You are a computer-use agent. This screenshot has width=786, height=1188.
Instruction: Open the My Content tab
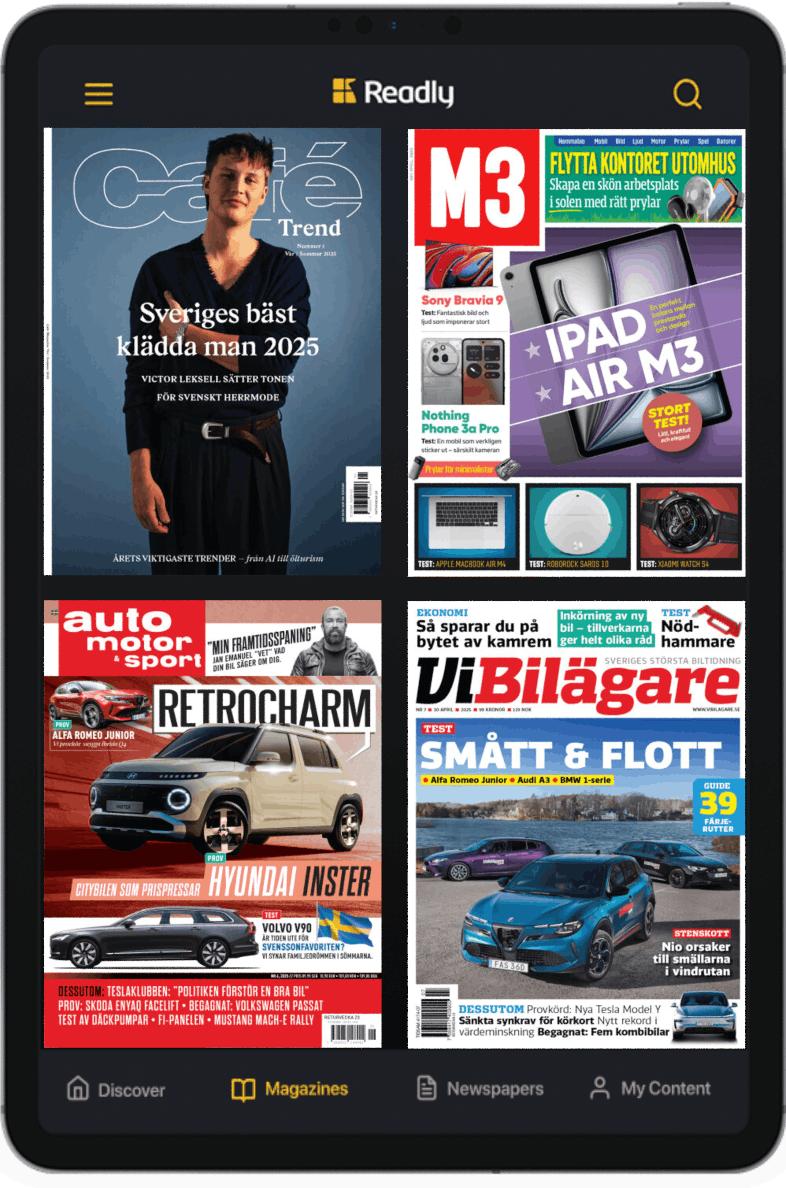[x=650, y=1088]
